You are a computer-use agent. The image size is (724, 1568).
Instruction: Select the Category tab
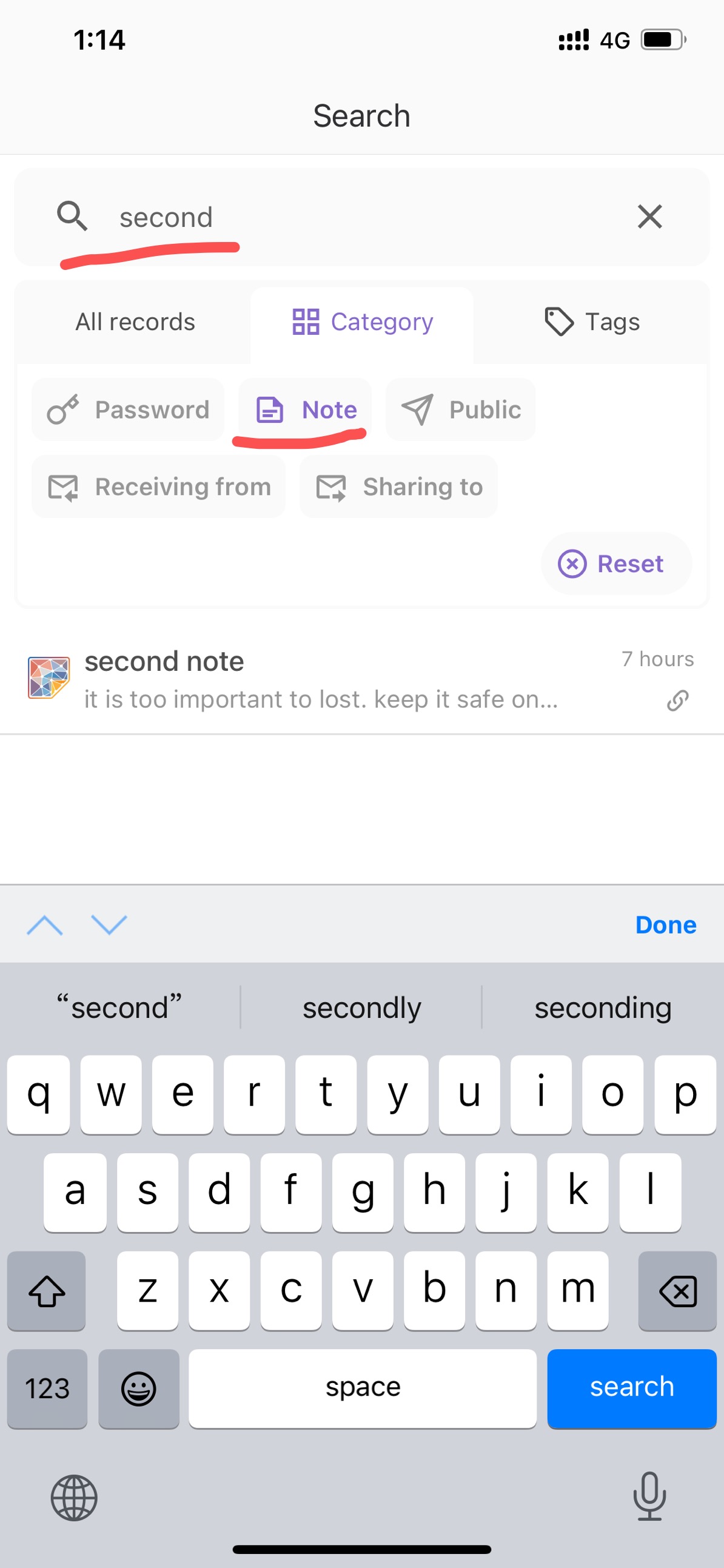pos(362,321)
